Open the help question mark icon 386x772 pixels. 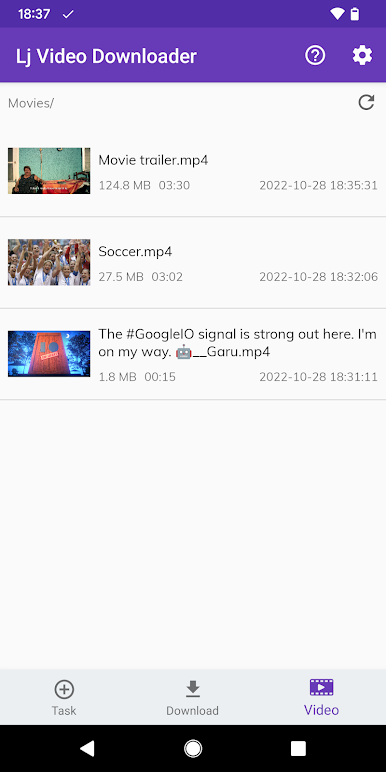[x=315, y=56]
